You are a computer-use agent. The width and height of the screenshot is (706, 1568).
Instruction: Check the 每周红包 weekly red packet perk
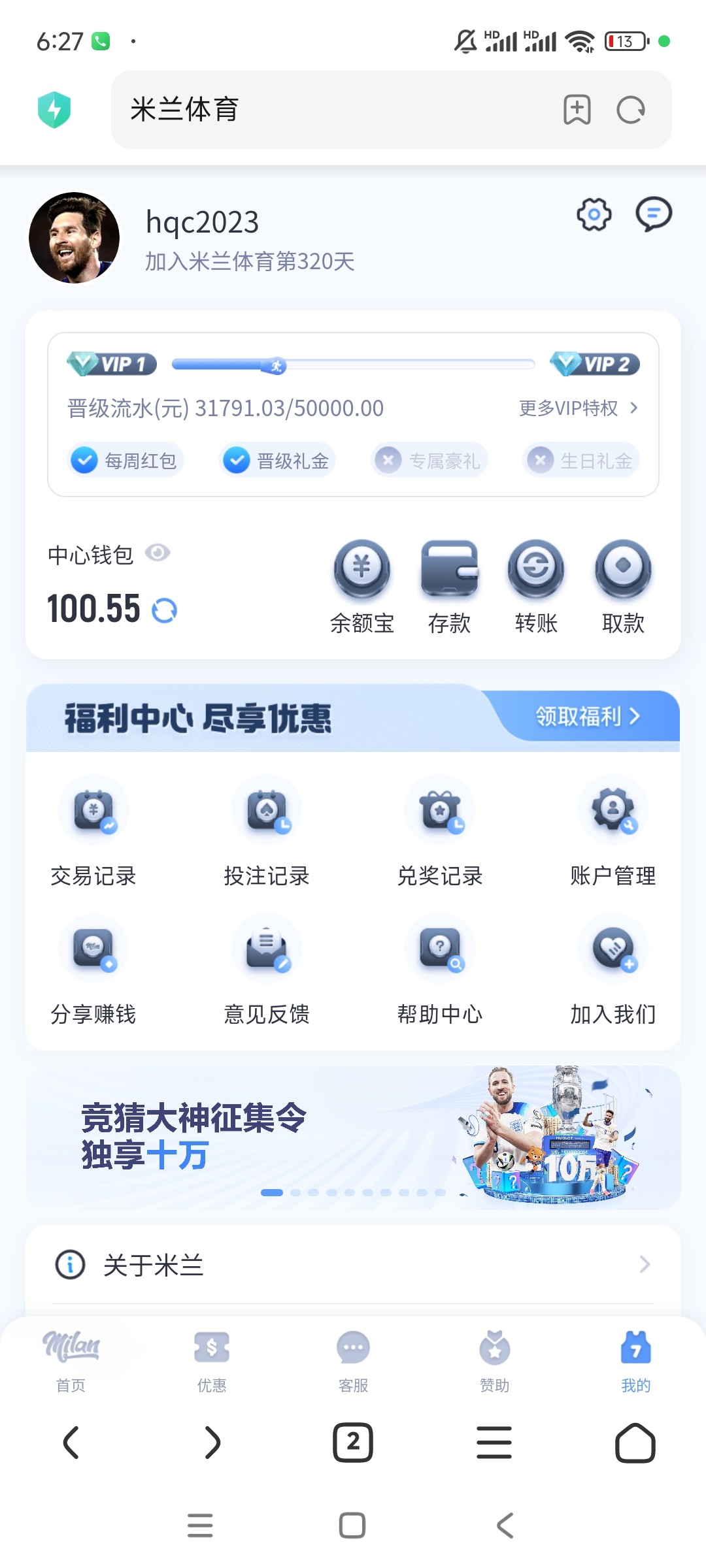(x=125, y=459)
